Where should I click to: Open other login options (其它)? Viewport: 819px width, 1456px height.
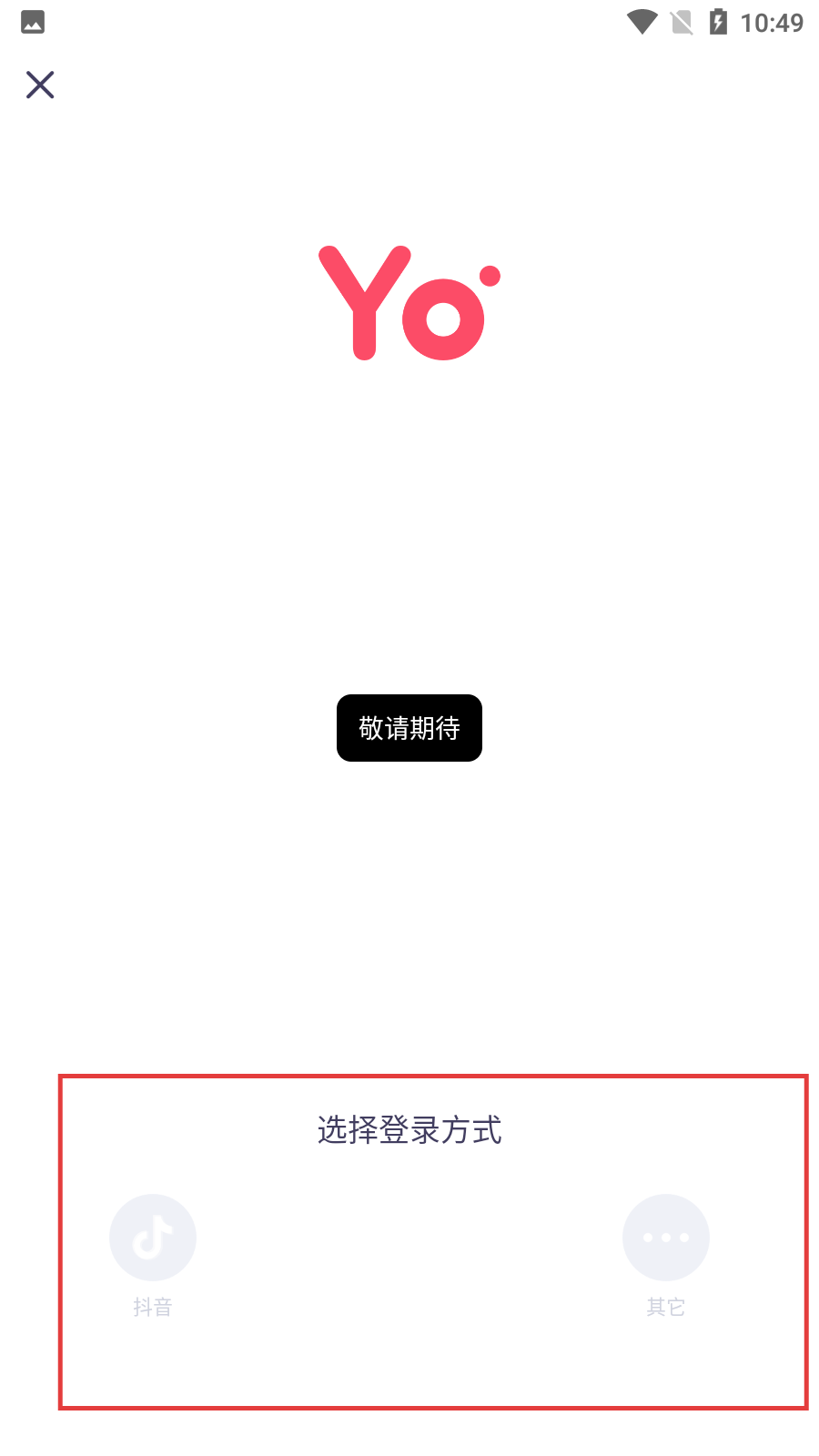665,1238
